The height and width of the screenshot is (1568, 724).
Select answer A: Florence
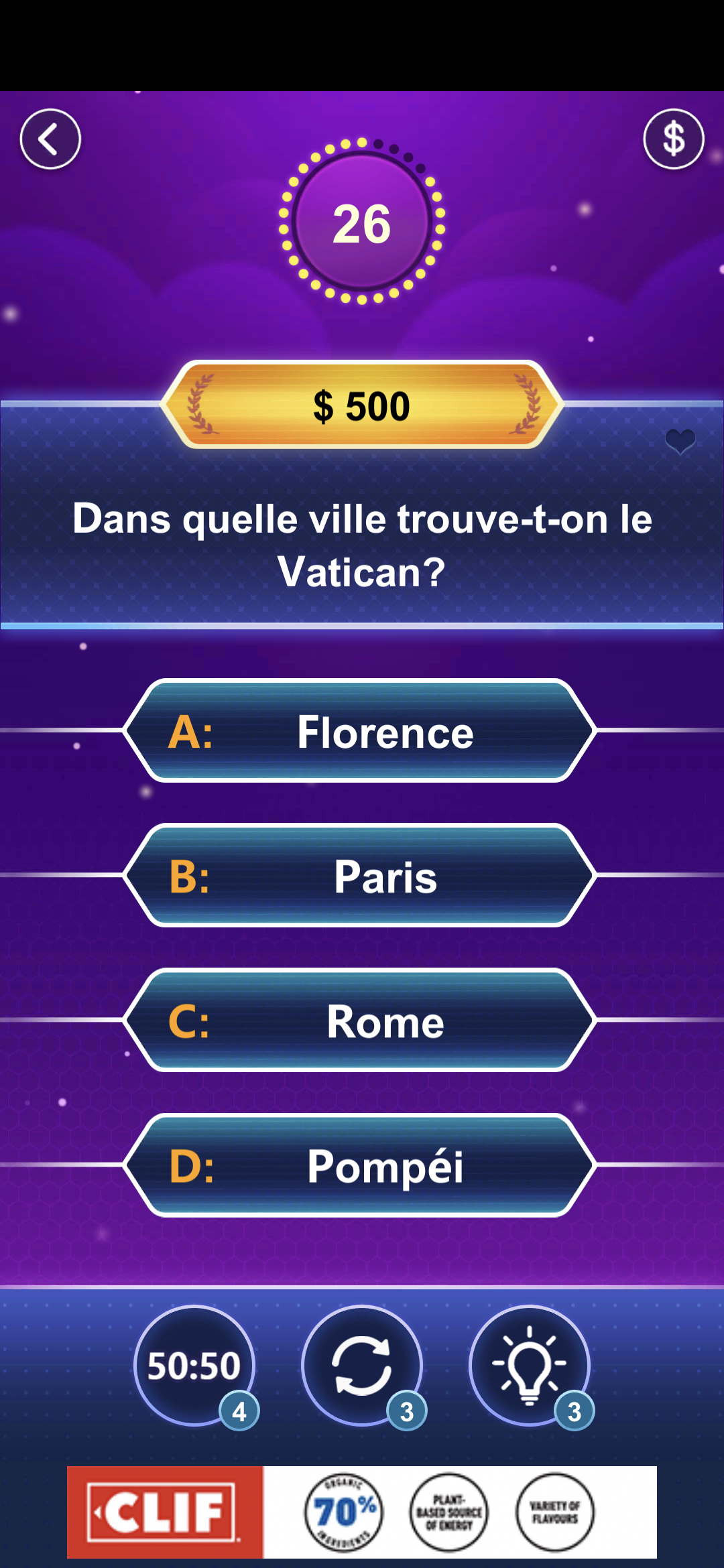point(362,732)
